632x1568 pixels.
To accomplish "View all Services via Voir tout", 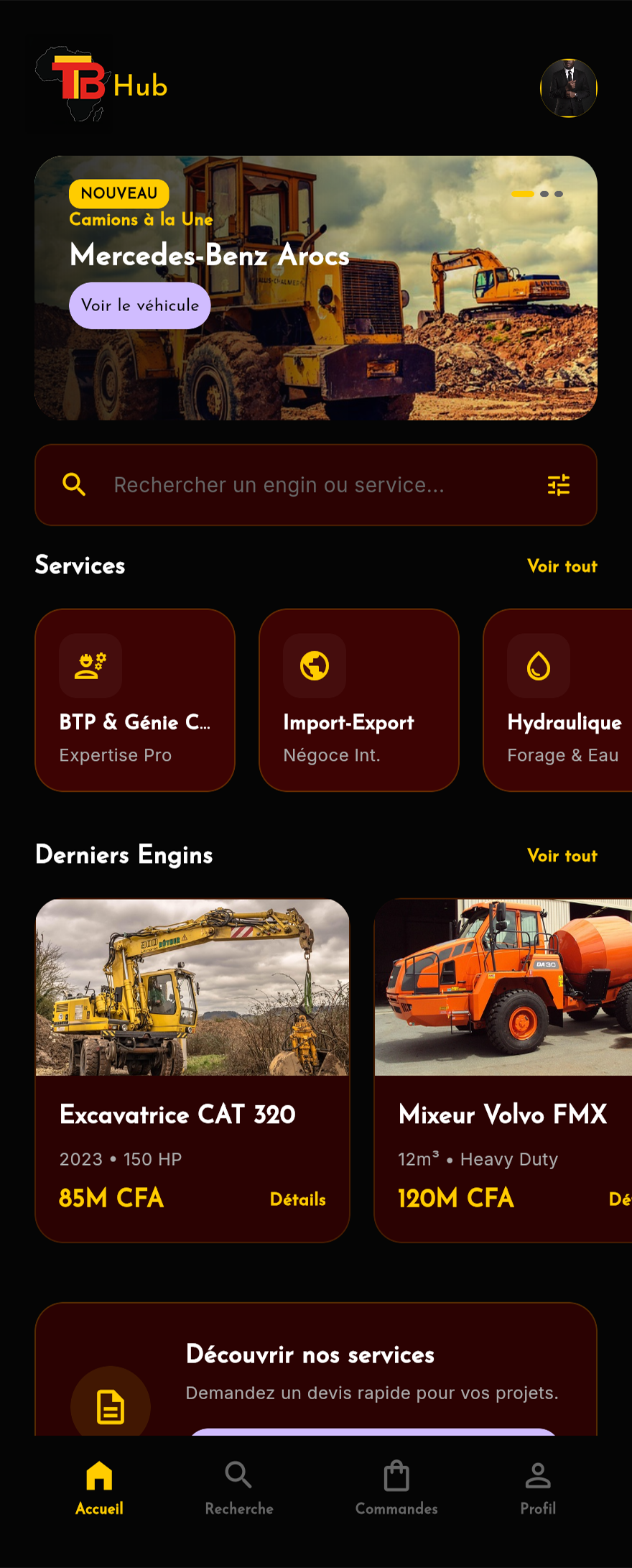I will [562, 566].
